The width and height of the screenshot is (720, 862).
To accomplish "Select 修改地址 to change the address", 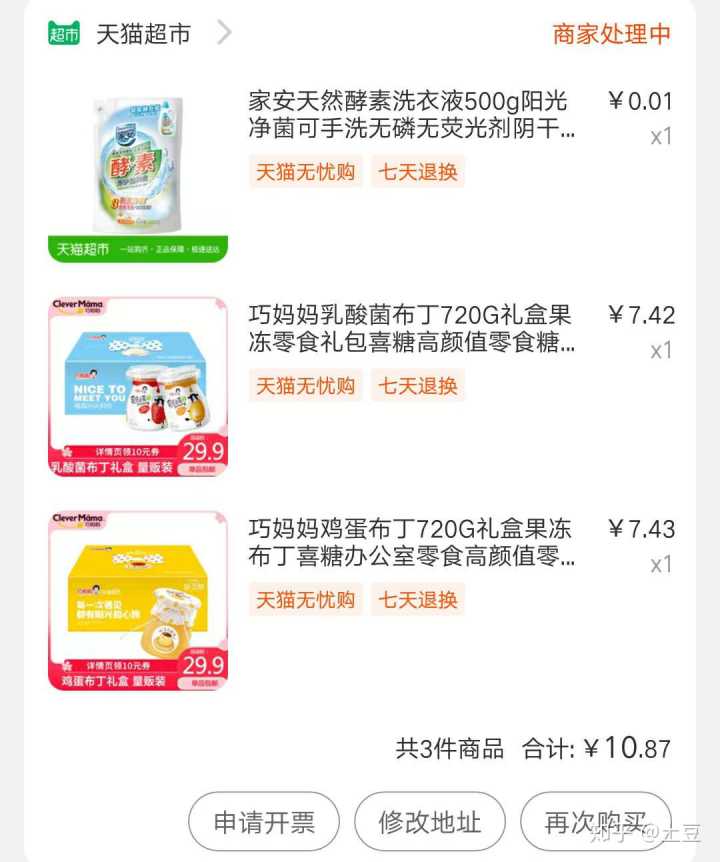I will [x=430, y=822].
